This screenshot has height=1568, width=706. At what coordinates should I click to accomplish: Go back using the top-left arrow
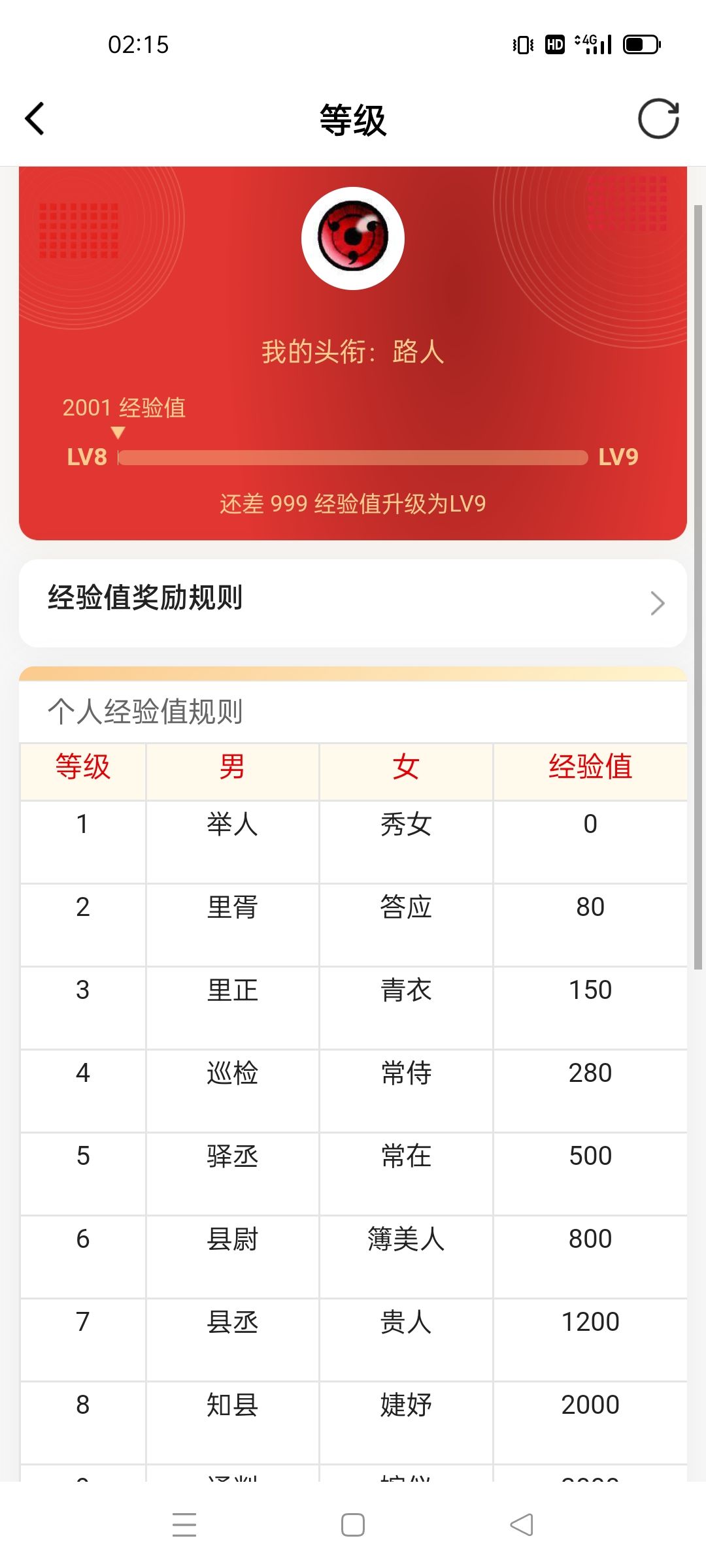[35, 119]
